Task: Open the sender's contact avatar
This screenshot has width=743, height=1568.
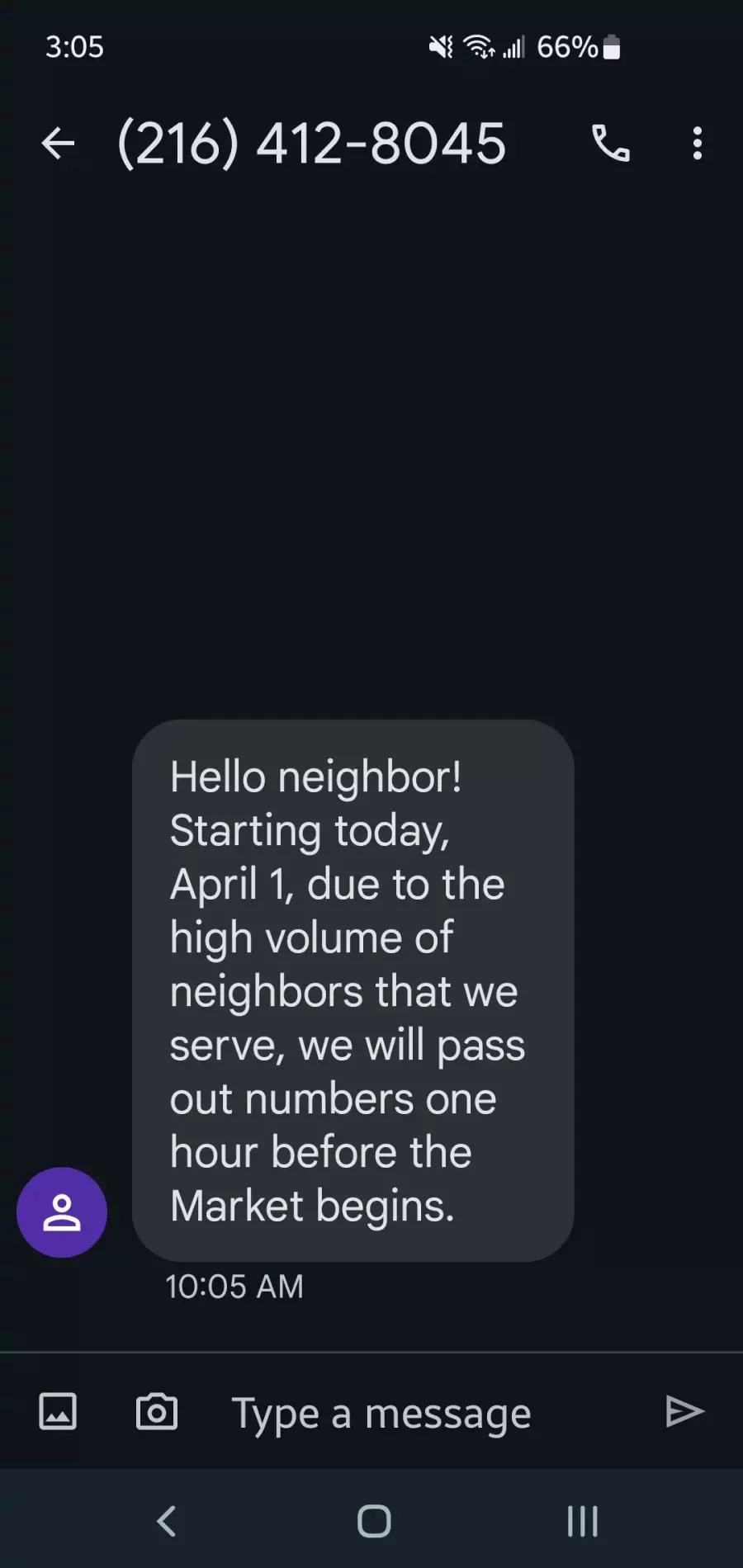Action: (62, 1212)
